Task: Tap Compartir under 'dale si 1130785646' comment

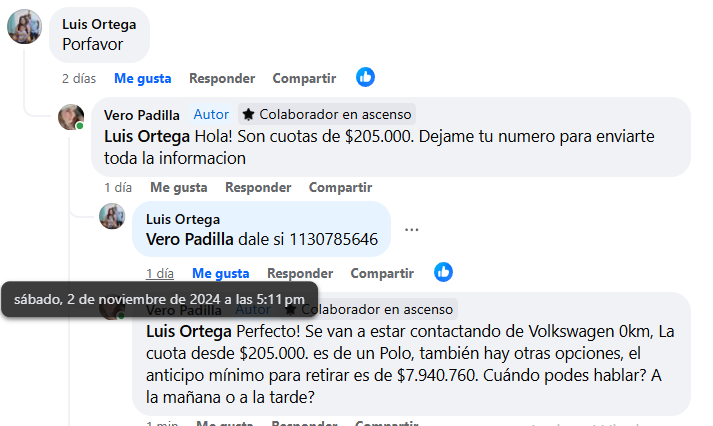Action: (x=382, y=273)
